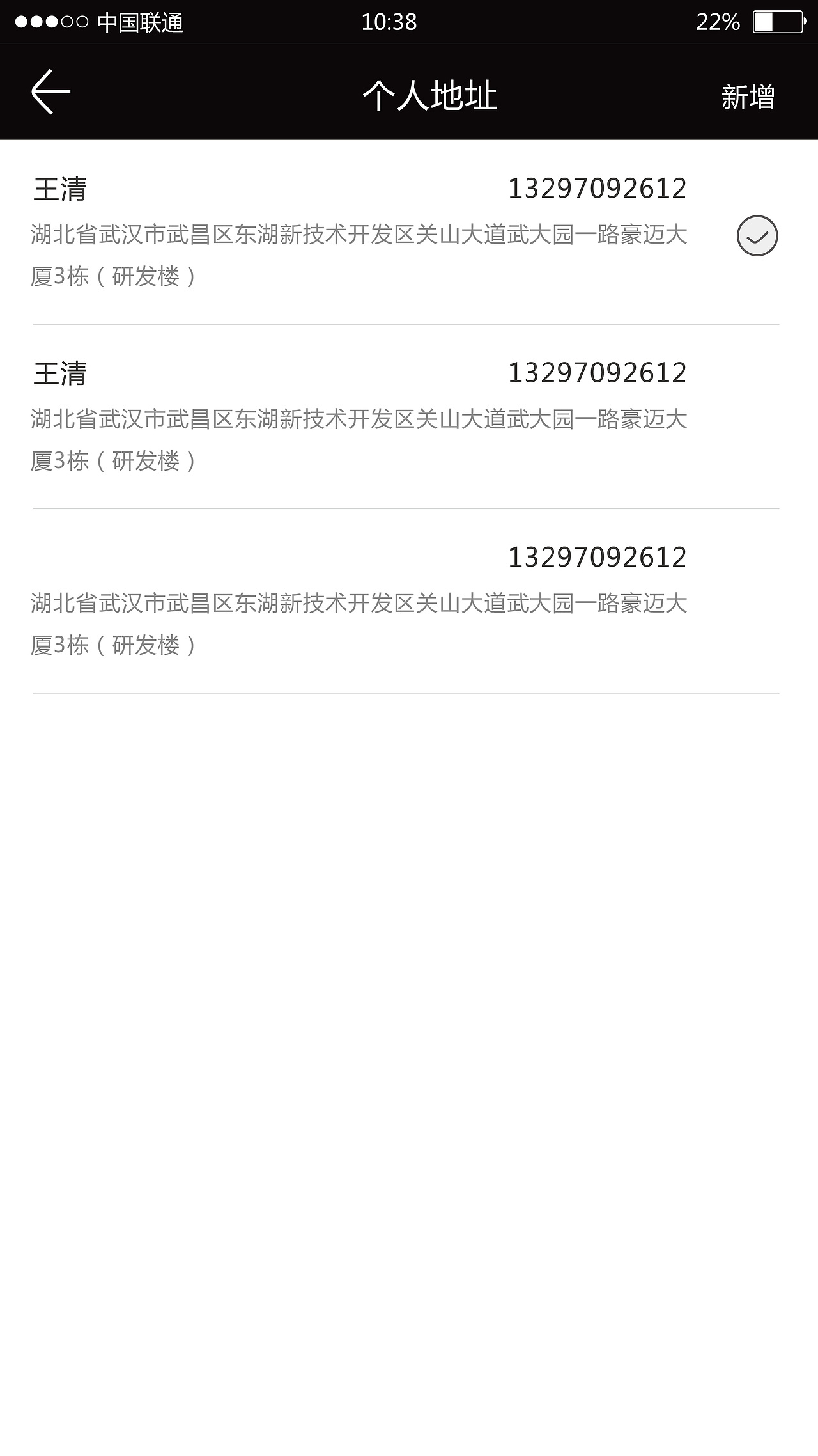Click the 厦3栋（研发楼）line on third entry

click(x=114, y=645)
